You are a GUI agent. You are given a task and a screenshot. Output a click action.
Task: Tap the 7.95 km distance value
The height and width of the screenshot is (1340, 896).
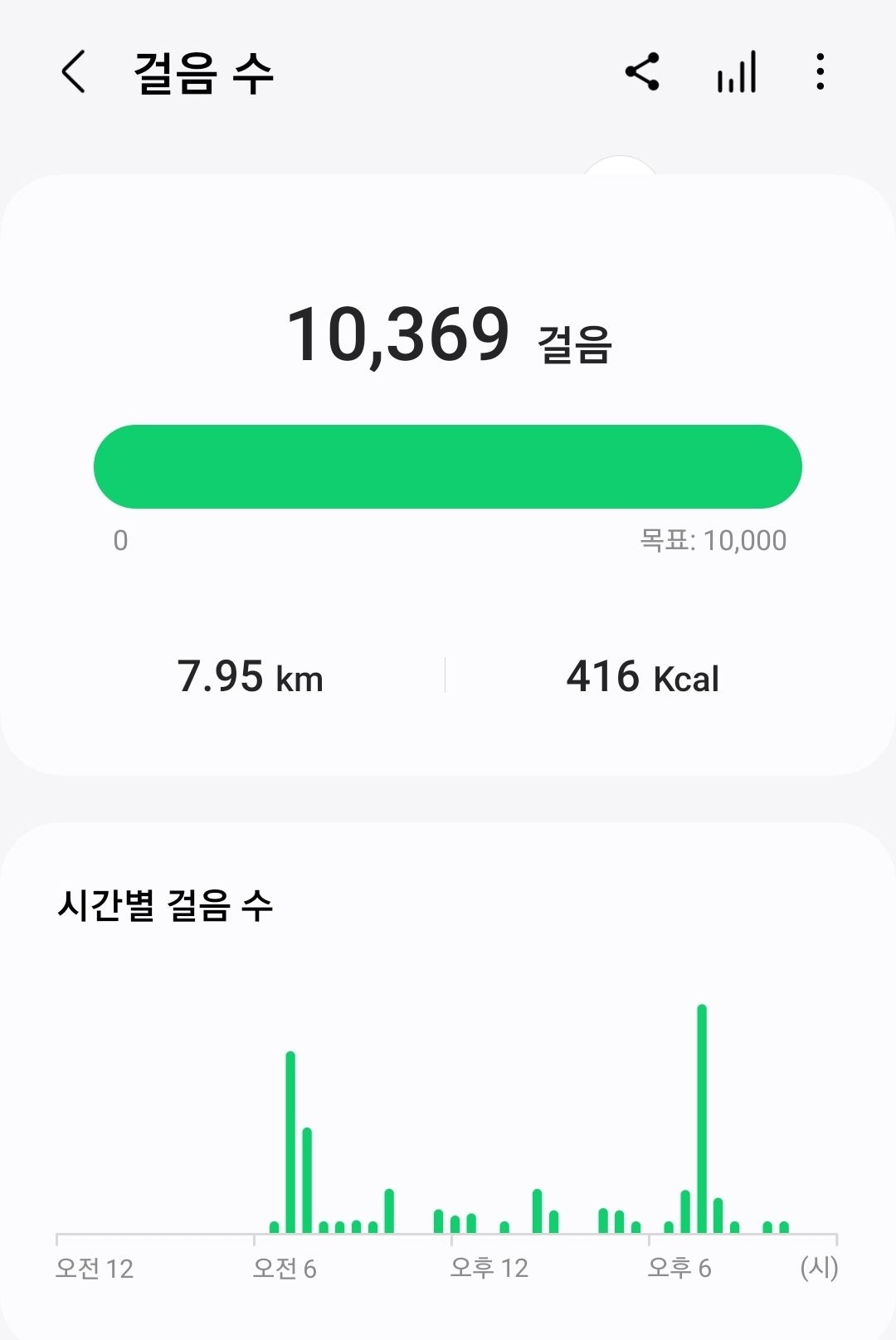251,678
